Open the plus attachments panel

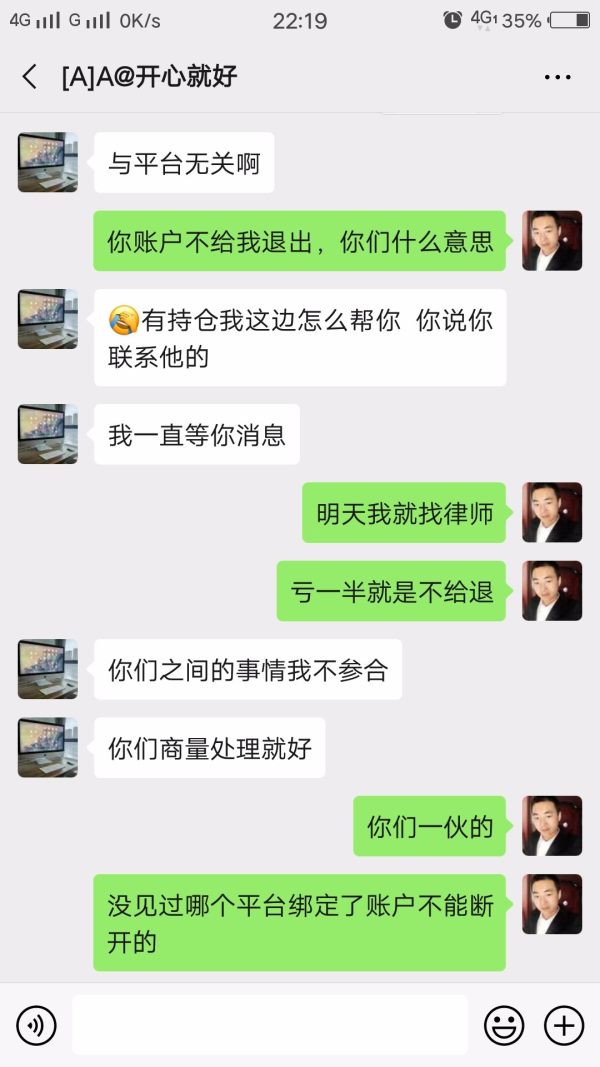point(563,1025)
